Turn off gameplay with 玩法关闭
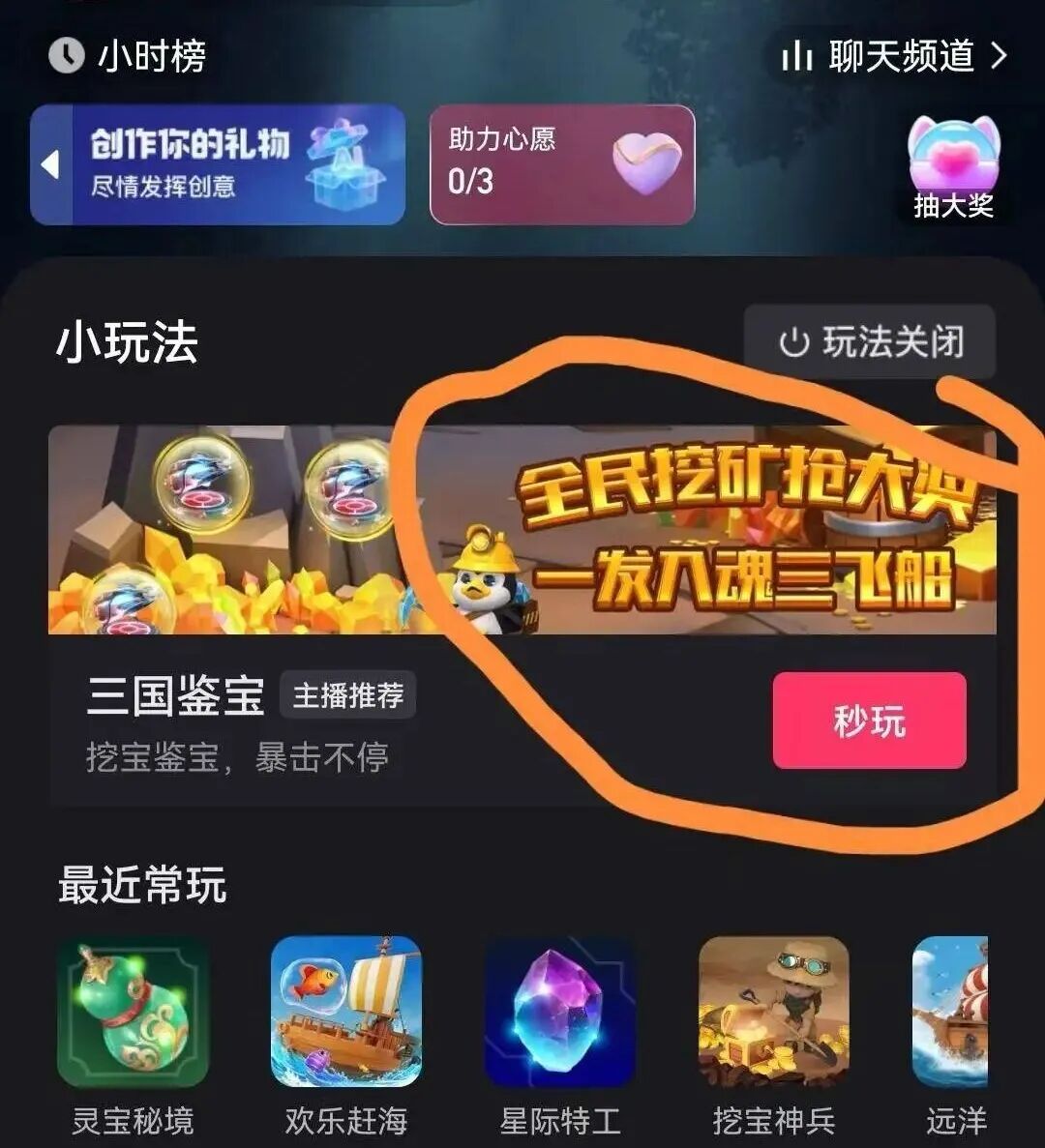Viewport: 1045px width, 1148px height. [870, 341]
